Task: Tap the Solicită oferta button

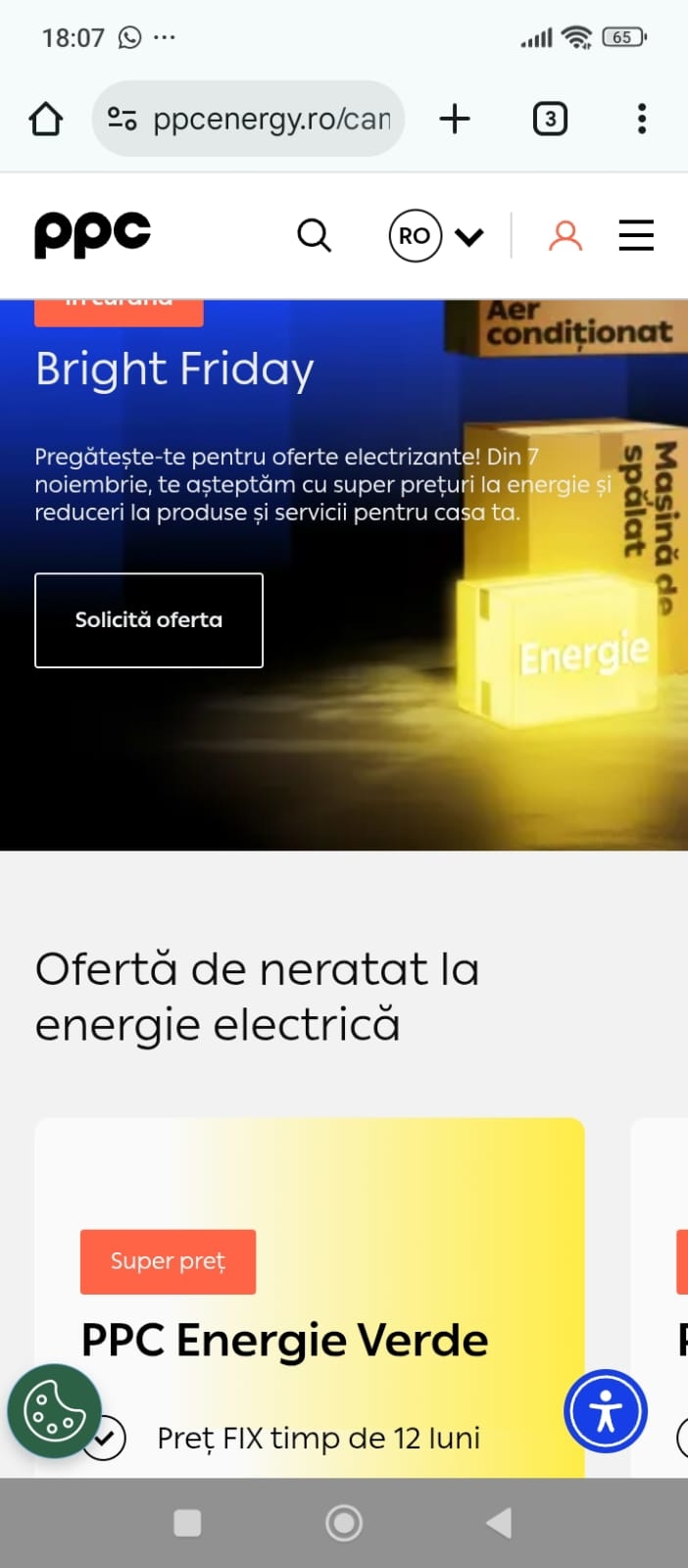Action: click(149, 620)
